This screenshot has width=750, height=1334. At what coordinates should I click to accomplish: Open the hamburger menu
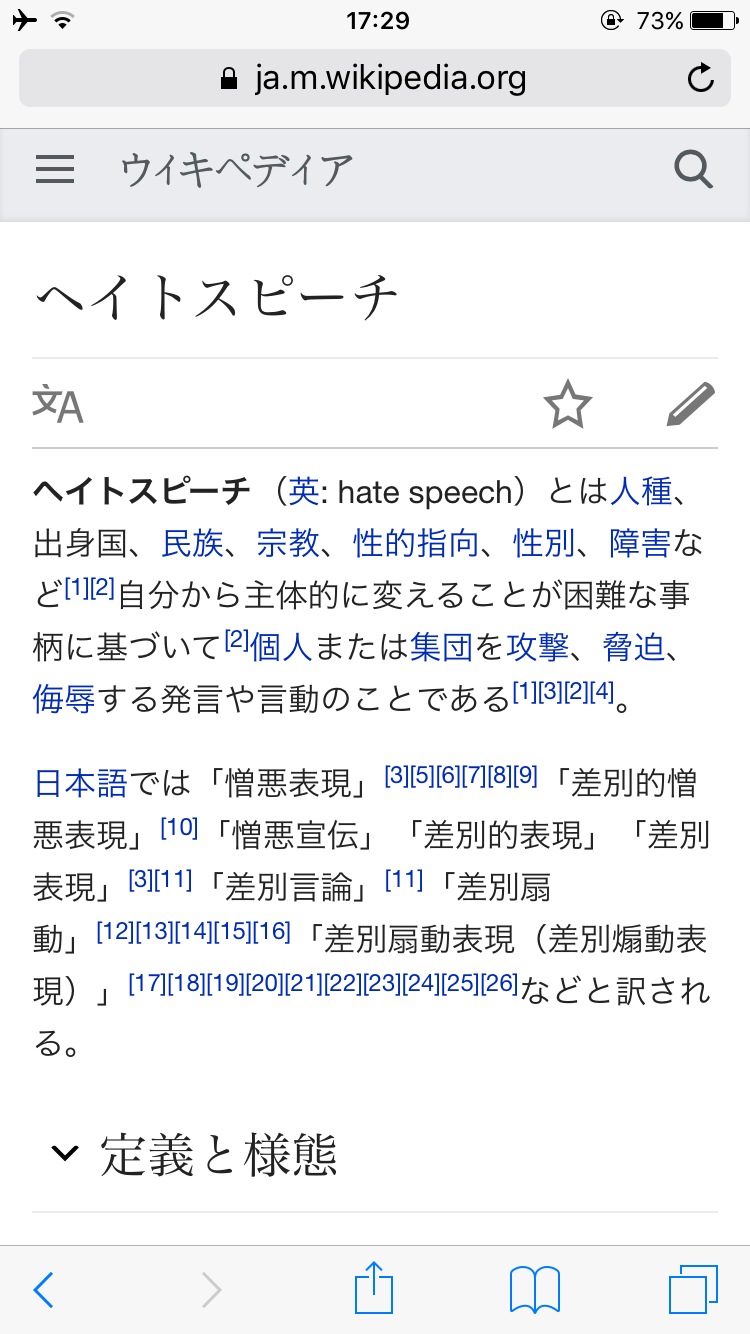coord(55,169)
